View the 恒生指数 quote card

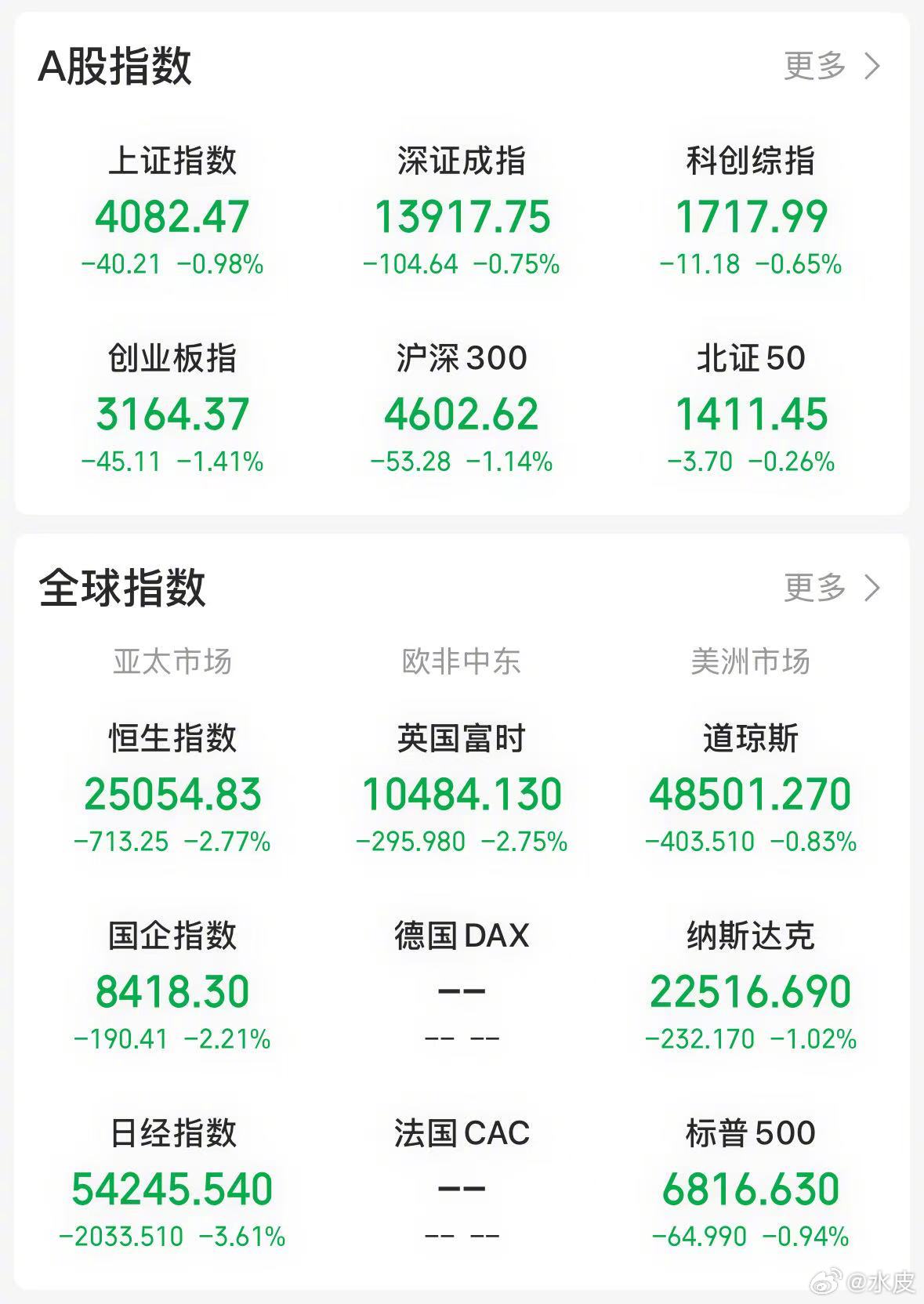coord(174,791)
